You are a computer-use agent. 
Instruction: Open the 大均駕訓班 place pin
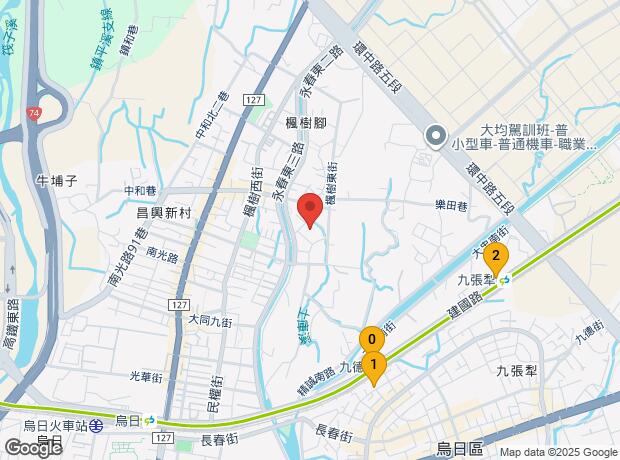[x=435, y=137]
